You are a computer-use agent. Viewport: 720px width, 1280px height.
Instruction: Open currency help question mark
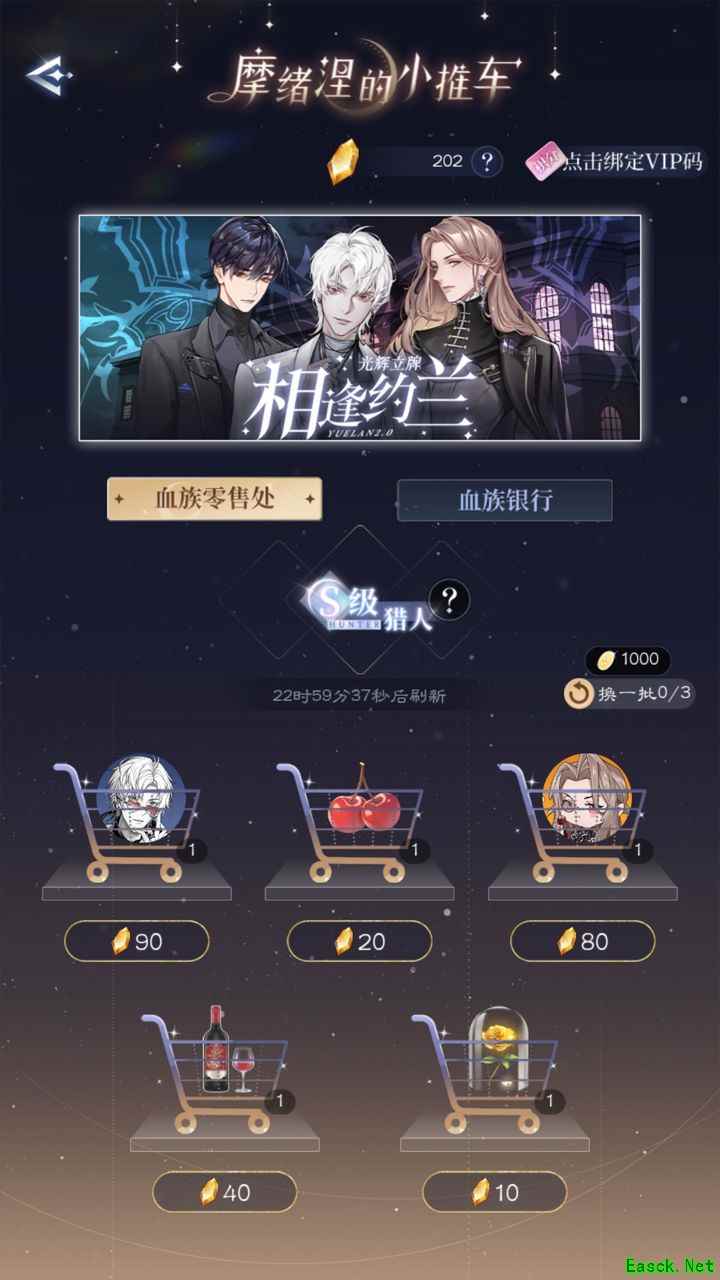[486, 161]
